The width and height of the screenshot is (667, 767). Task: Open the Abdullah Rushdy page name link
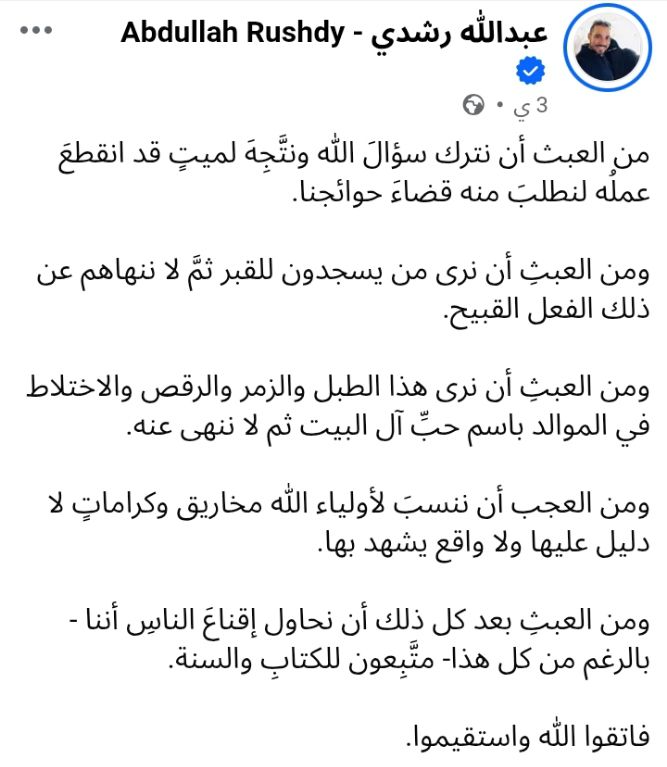[334, 34]
